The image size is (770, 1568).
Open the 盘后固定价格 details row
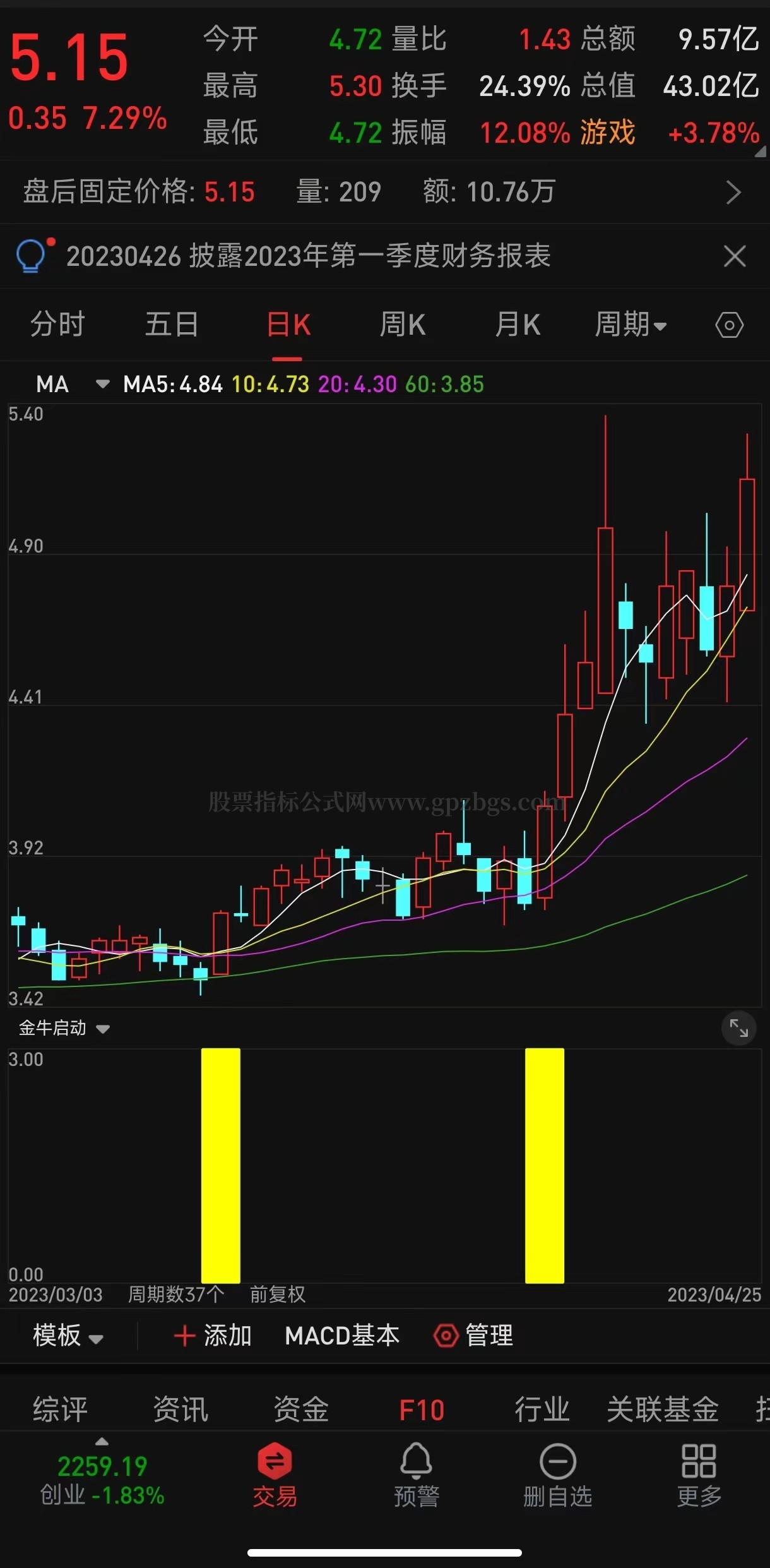733,192
